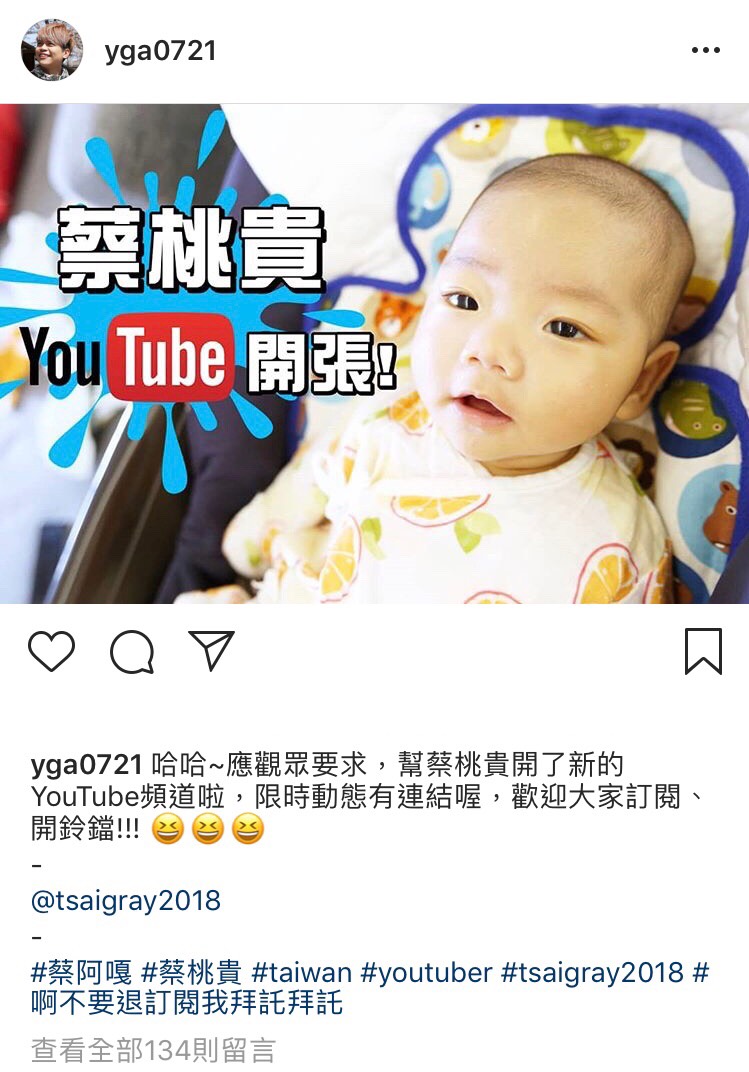Browse the #taiwan hashtag
Viewport: 749px width, 1072px height.
[x=302, y=972]
